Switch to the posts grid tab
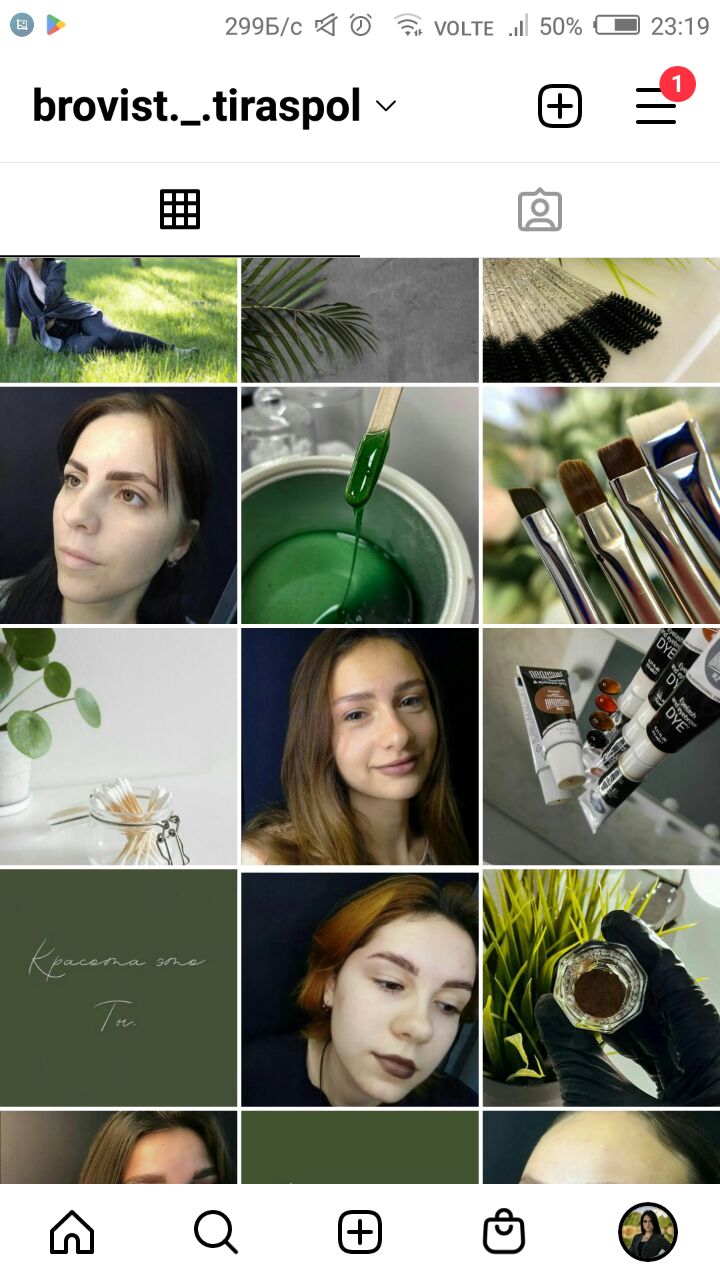 coord(180,210)
